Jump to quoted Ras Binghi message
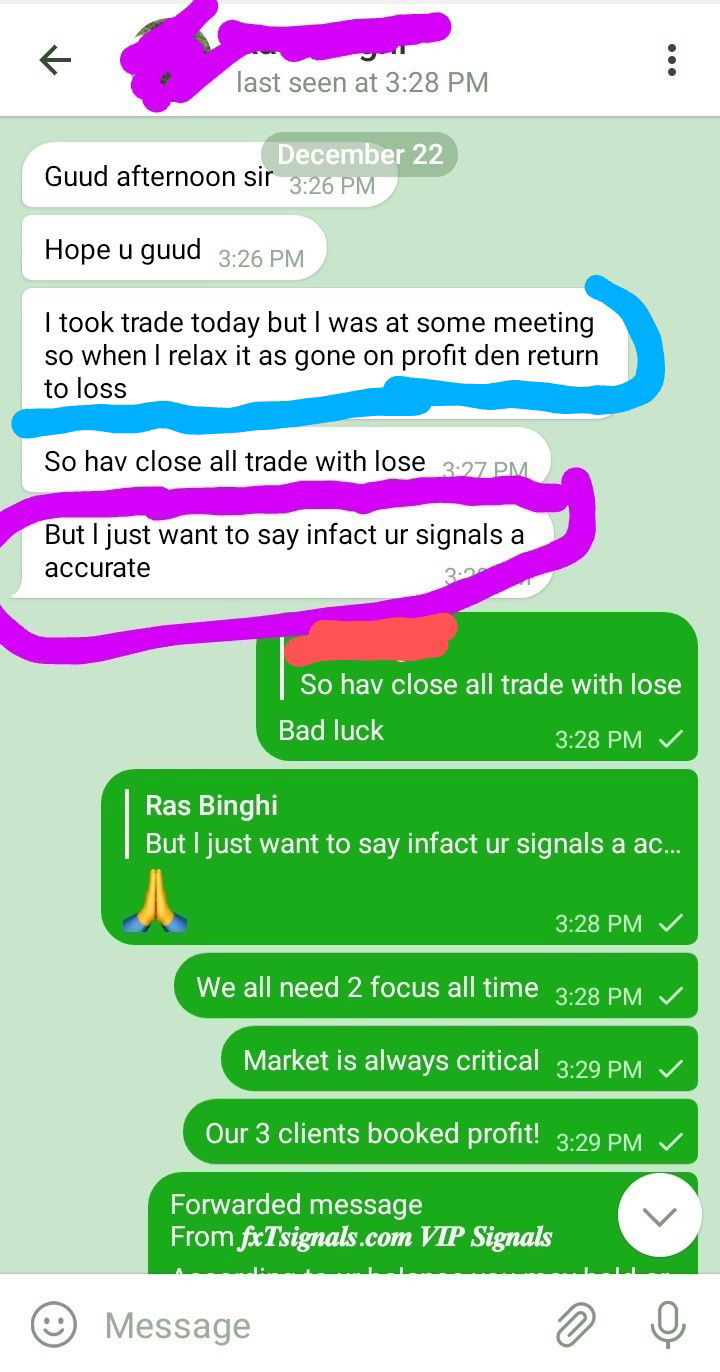This screenshot has height=1372, width=720. pos(410,825)
